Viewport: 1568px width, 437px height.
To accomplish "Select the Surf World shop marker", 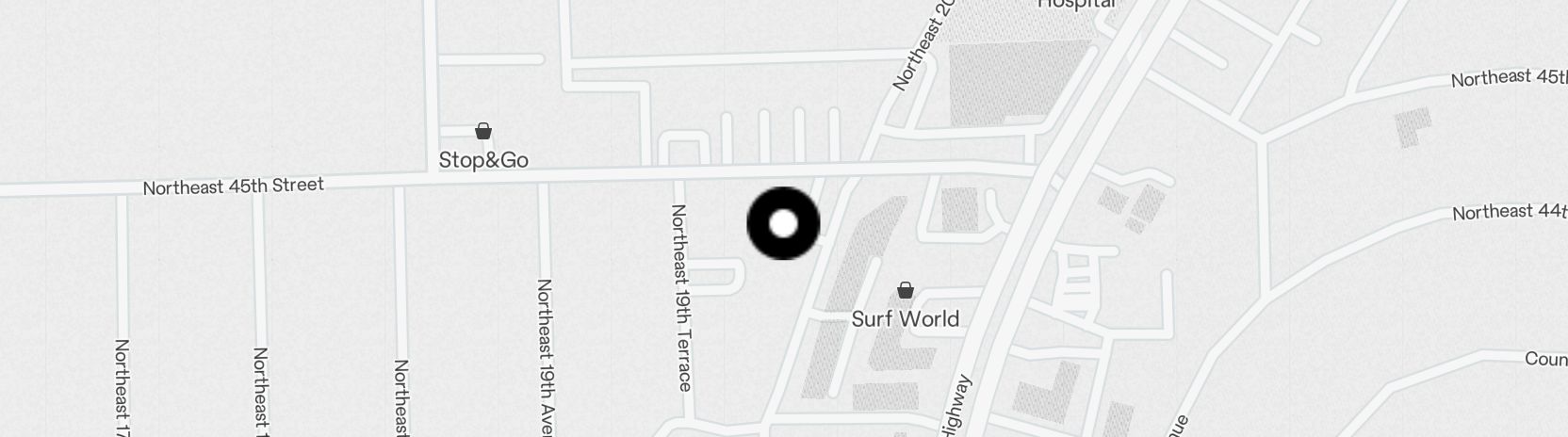I will point(906,290).
